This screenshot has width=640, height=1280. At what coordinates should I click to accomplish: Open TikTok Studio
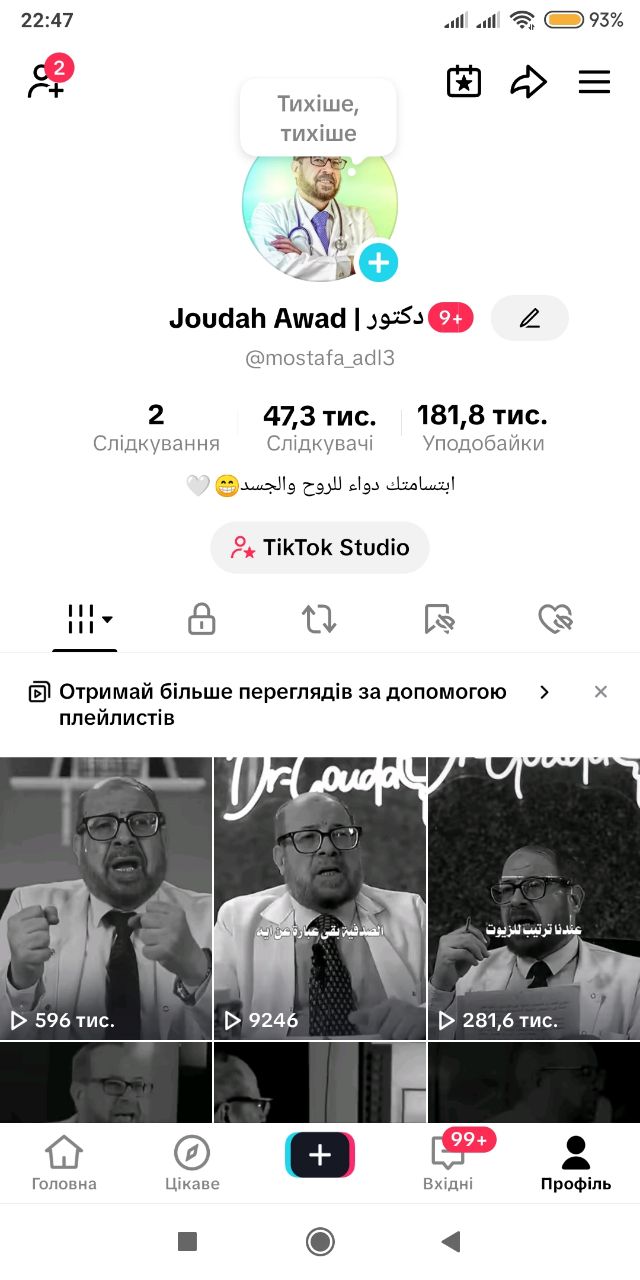(x=320, y=548)
